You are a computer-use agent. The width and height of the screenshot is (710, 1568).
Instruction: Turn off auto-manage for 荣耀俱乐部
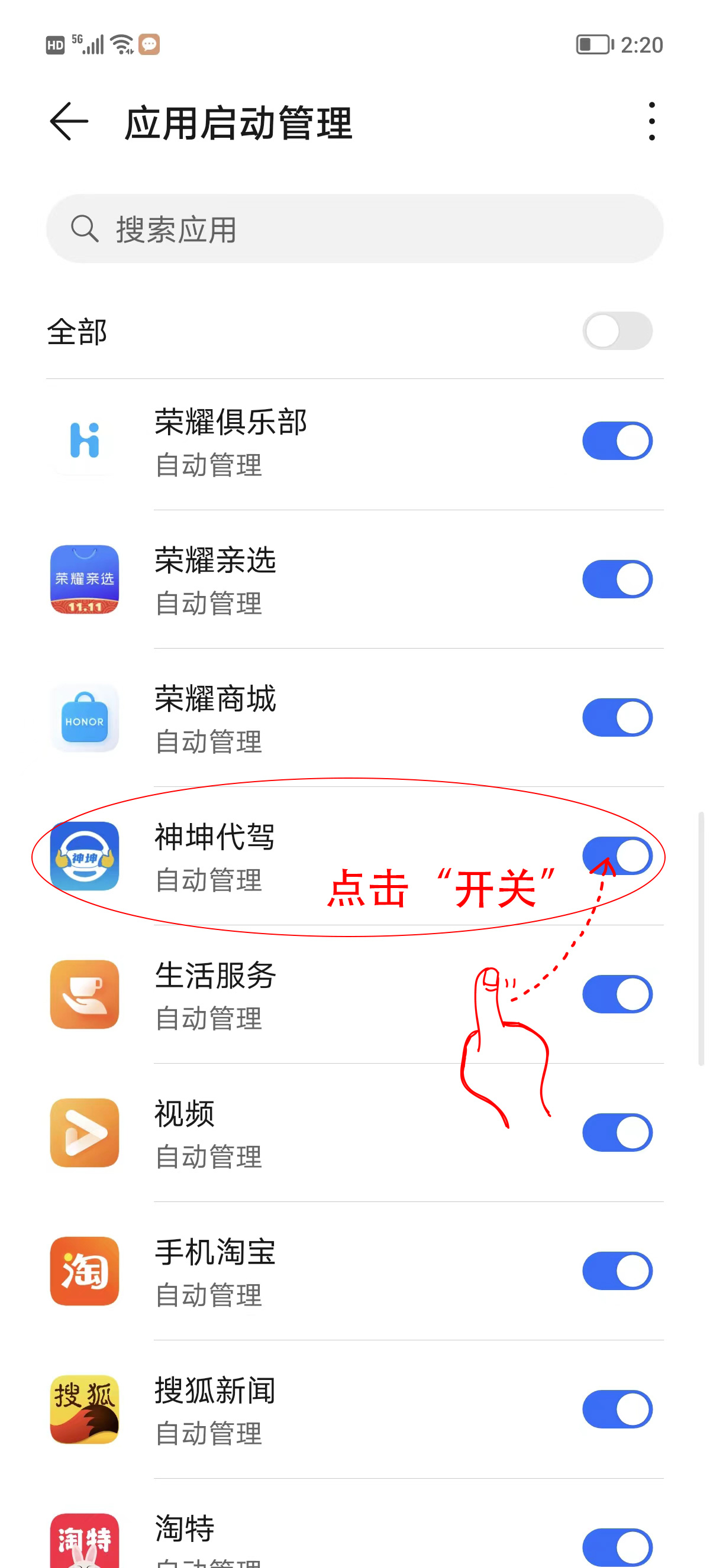point(617,440)
